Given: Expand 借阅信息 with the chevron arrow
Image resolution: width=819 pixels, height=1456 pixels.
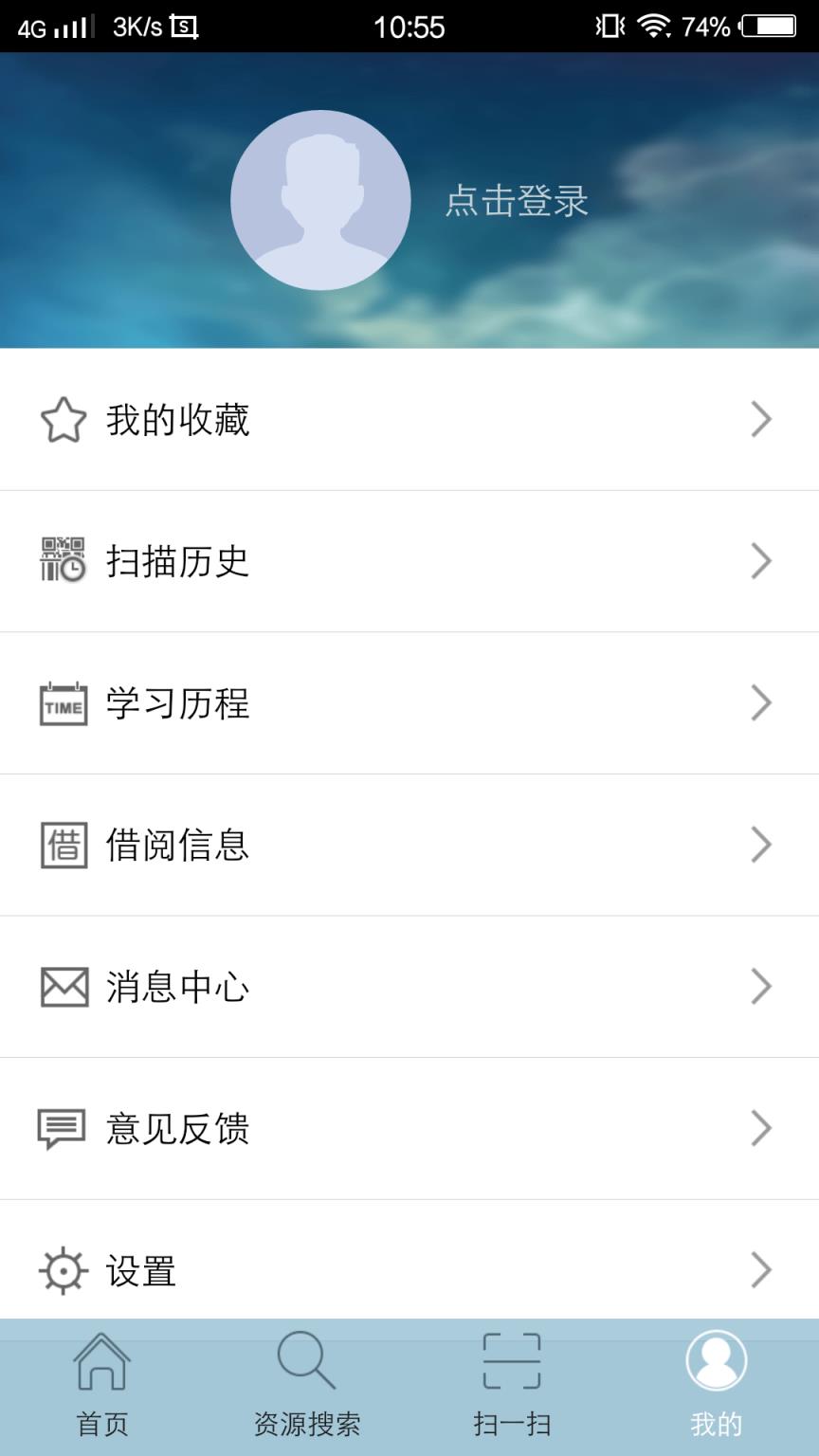Looking at the screenshot, I should tap(761, 845).
